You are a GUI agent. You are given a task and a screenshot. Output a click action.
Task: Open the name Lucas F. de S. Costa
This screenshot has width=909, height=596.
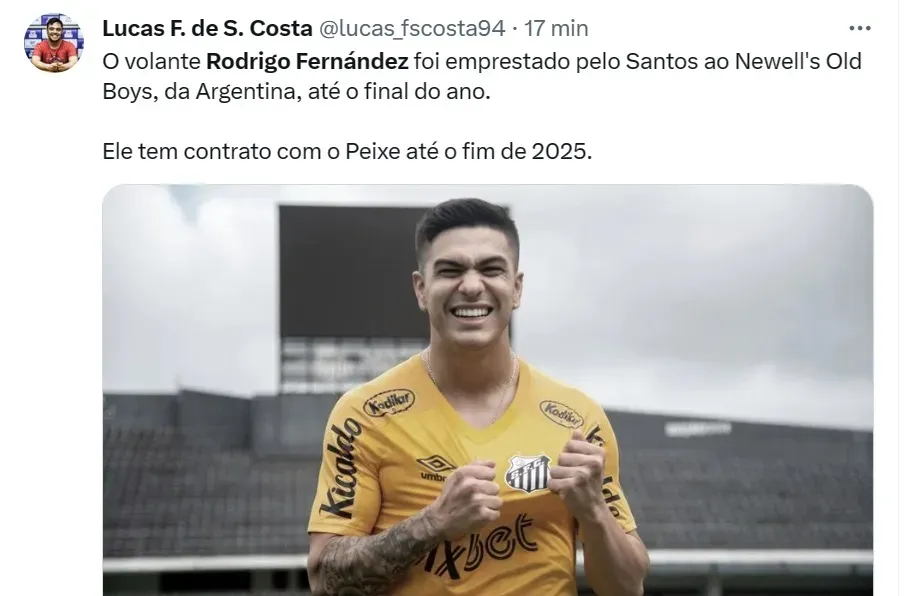pos(207,28)
